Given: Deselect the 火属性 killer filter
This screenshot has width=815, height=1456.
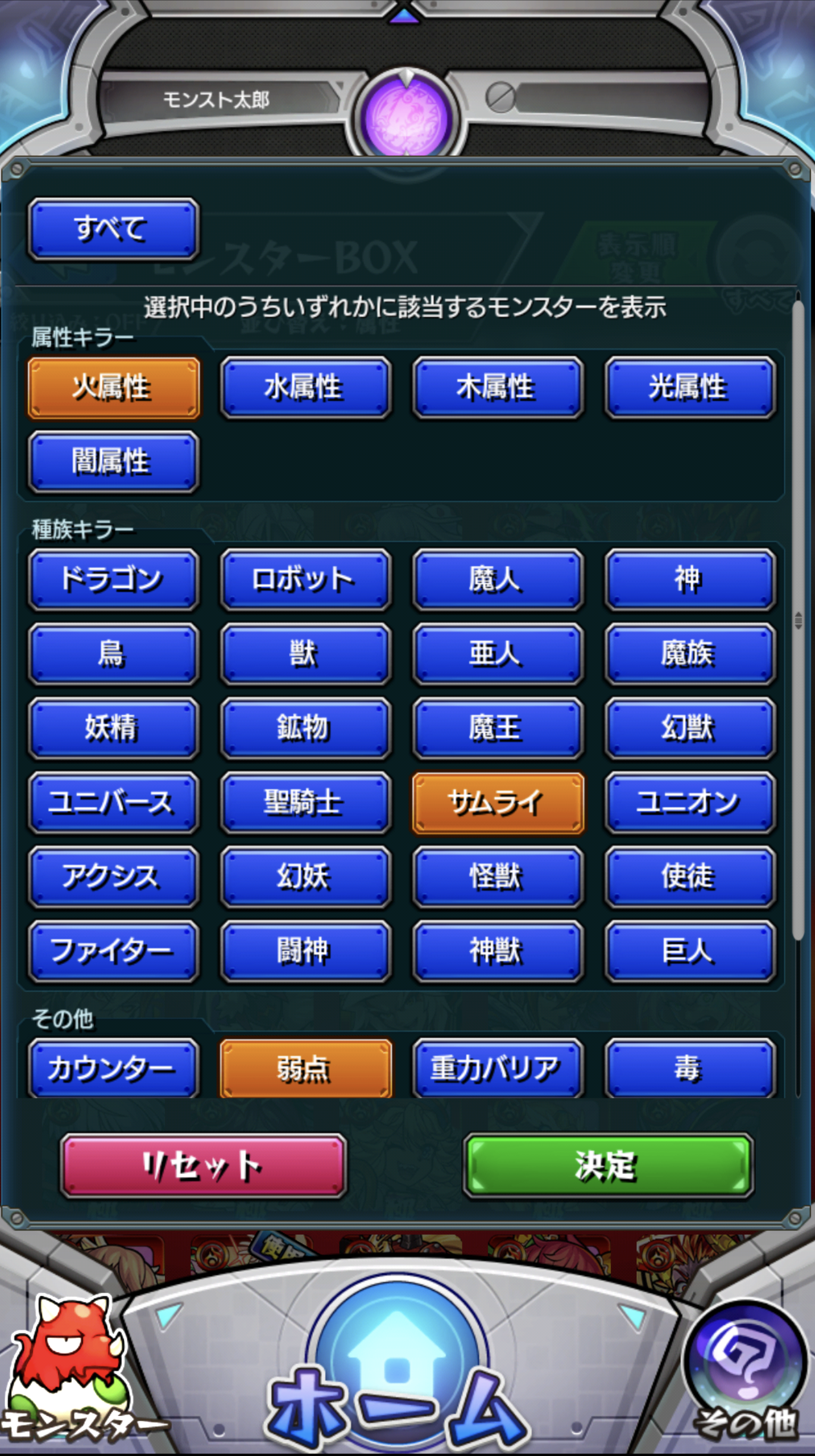Looking at the screenshot, I should pyautogui.click(x=113, y=388).
